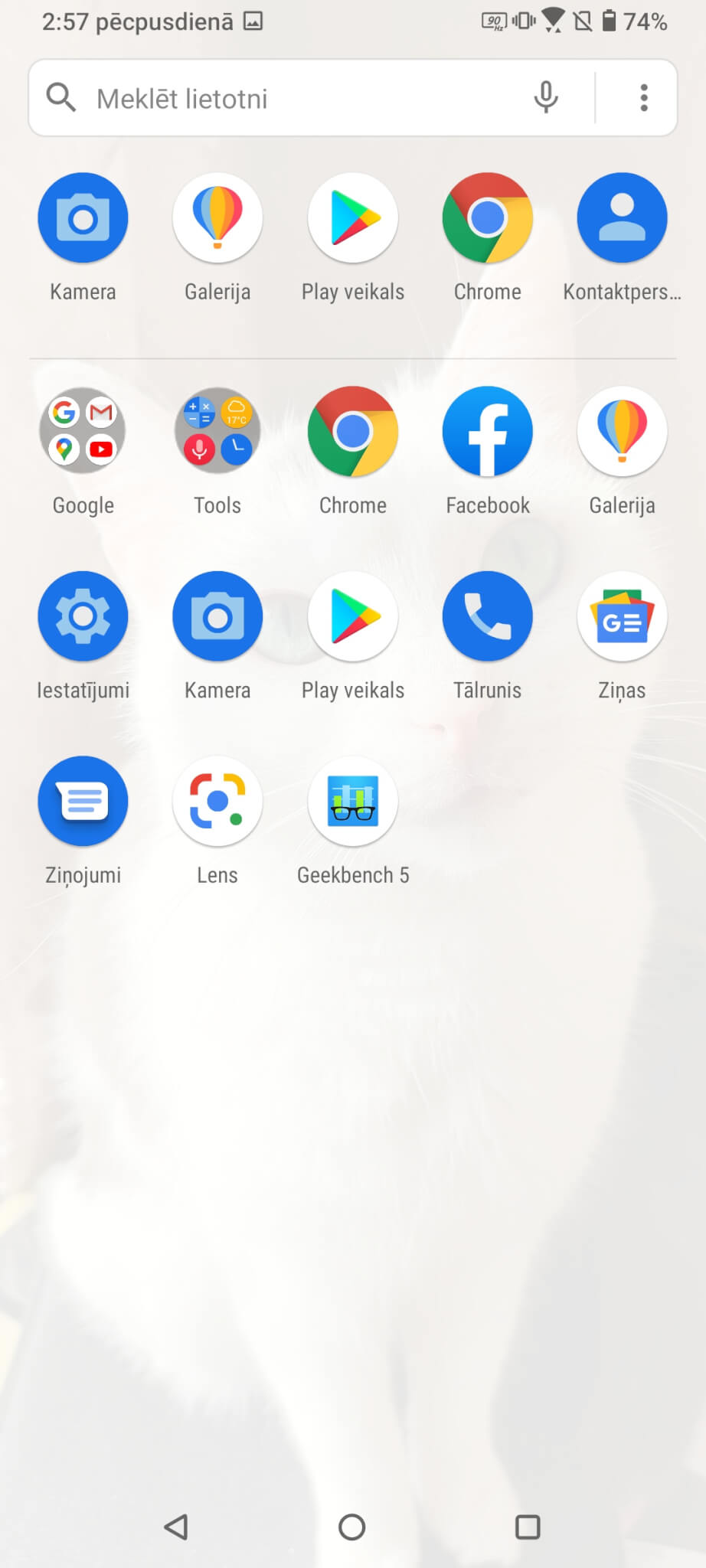Launch the Tālrunis phone app
The image size is (706, 1568).
(487, 617)
